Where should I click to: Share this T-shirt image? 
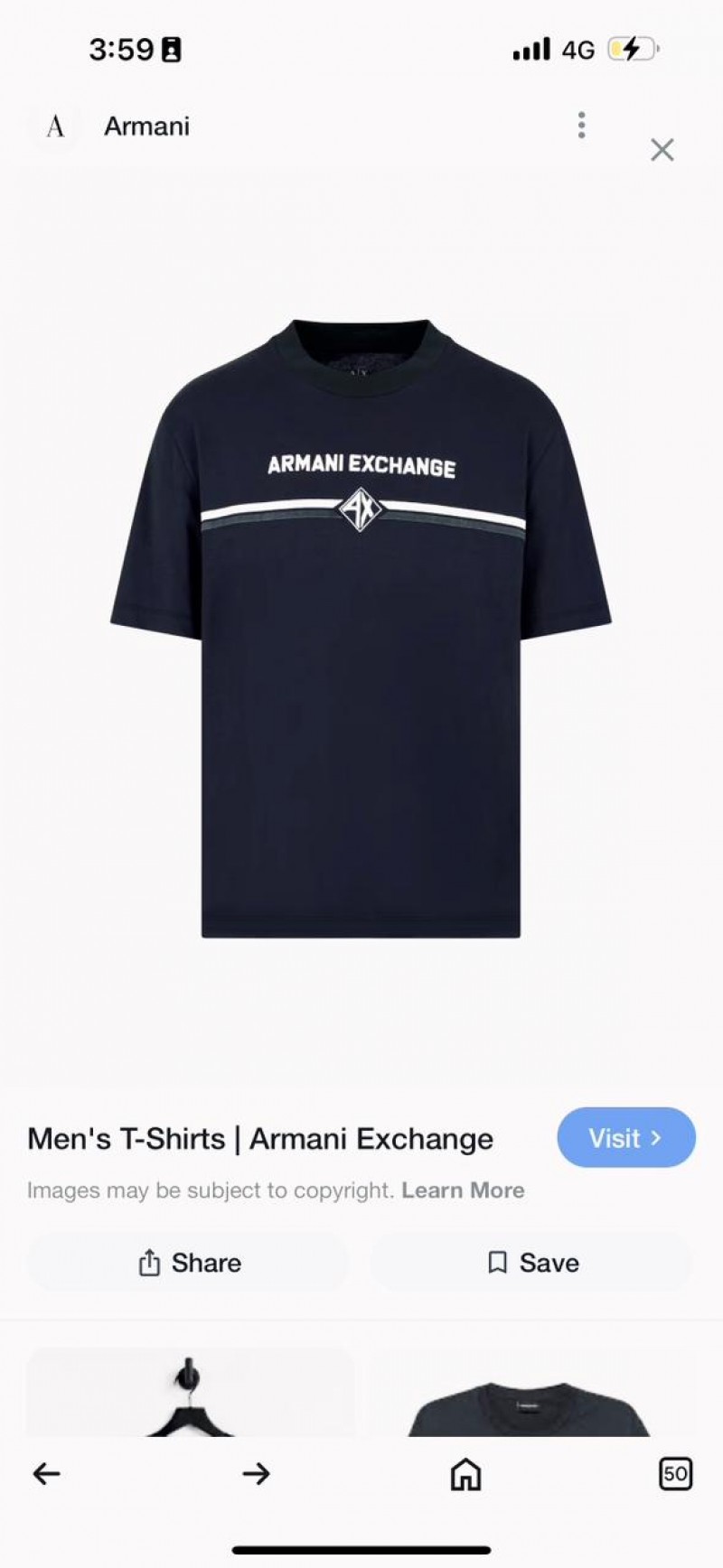[189, 1263]
